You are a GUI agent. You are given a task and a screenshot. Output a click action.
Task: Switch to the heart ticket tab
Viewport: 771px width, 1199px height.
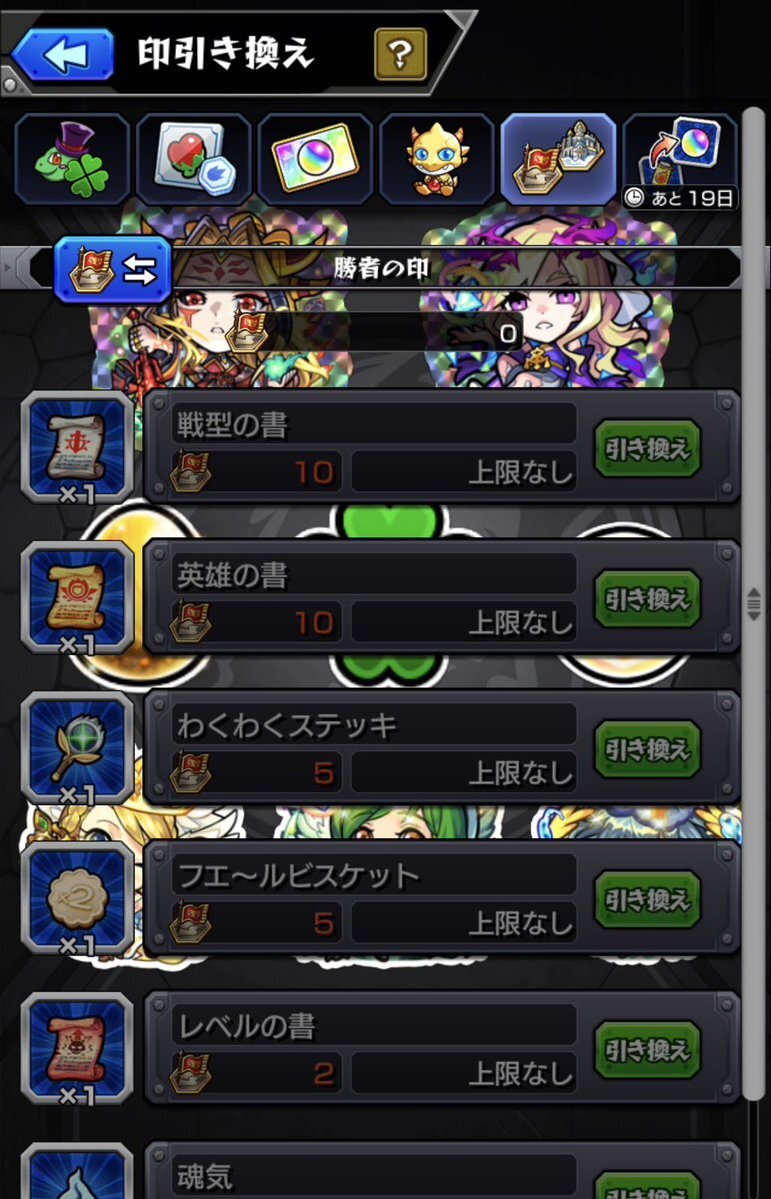[193, 159]
